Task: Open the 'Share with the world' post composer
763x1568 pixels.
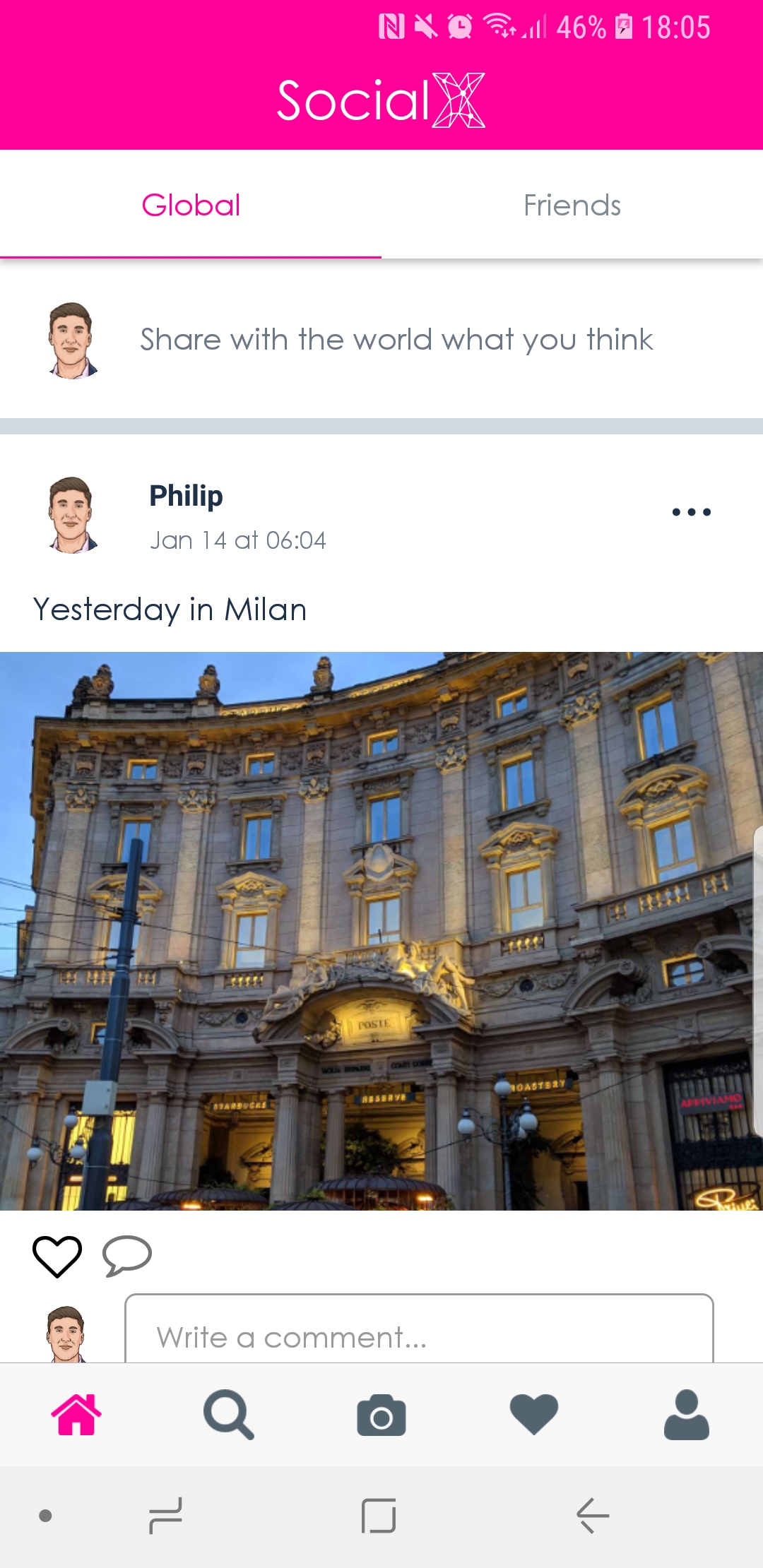Action: click(x=396, y=340)
